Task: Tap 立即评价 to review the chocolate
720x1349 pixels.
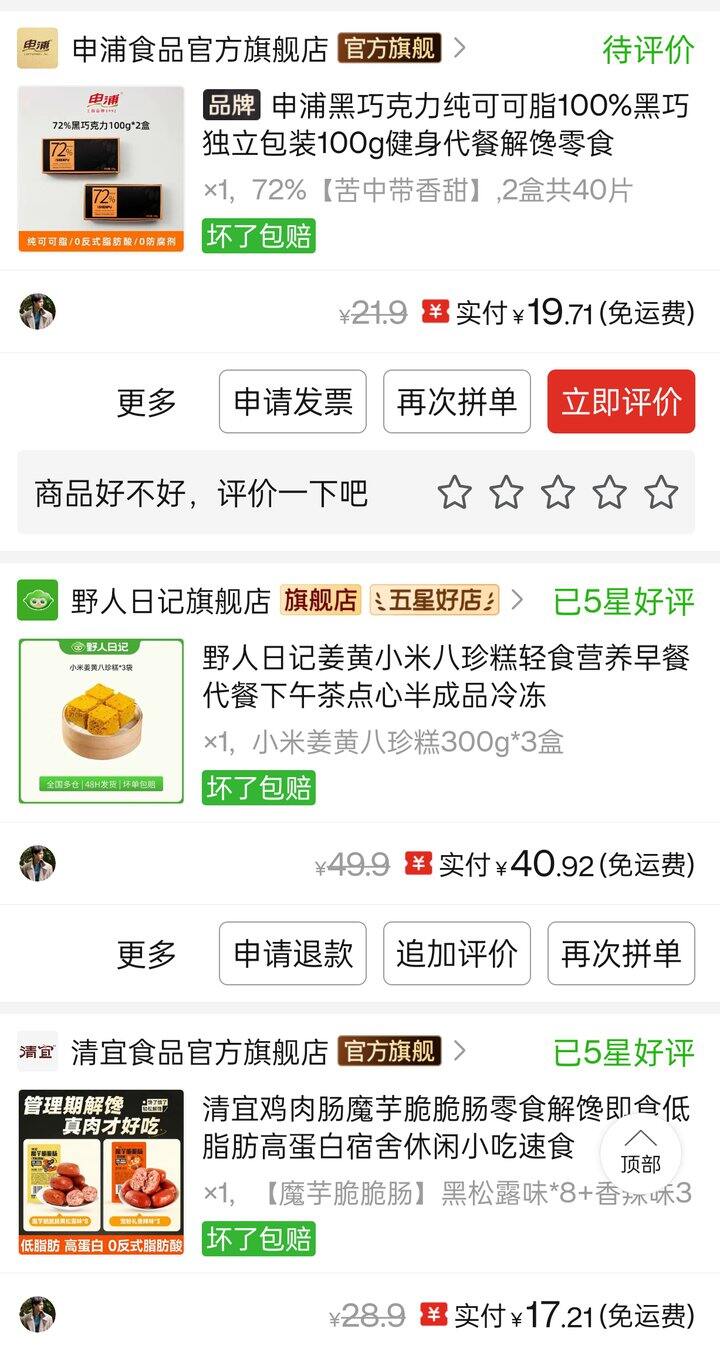Action: pyautogui.click(x=621, y=402)
